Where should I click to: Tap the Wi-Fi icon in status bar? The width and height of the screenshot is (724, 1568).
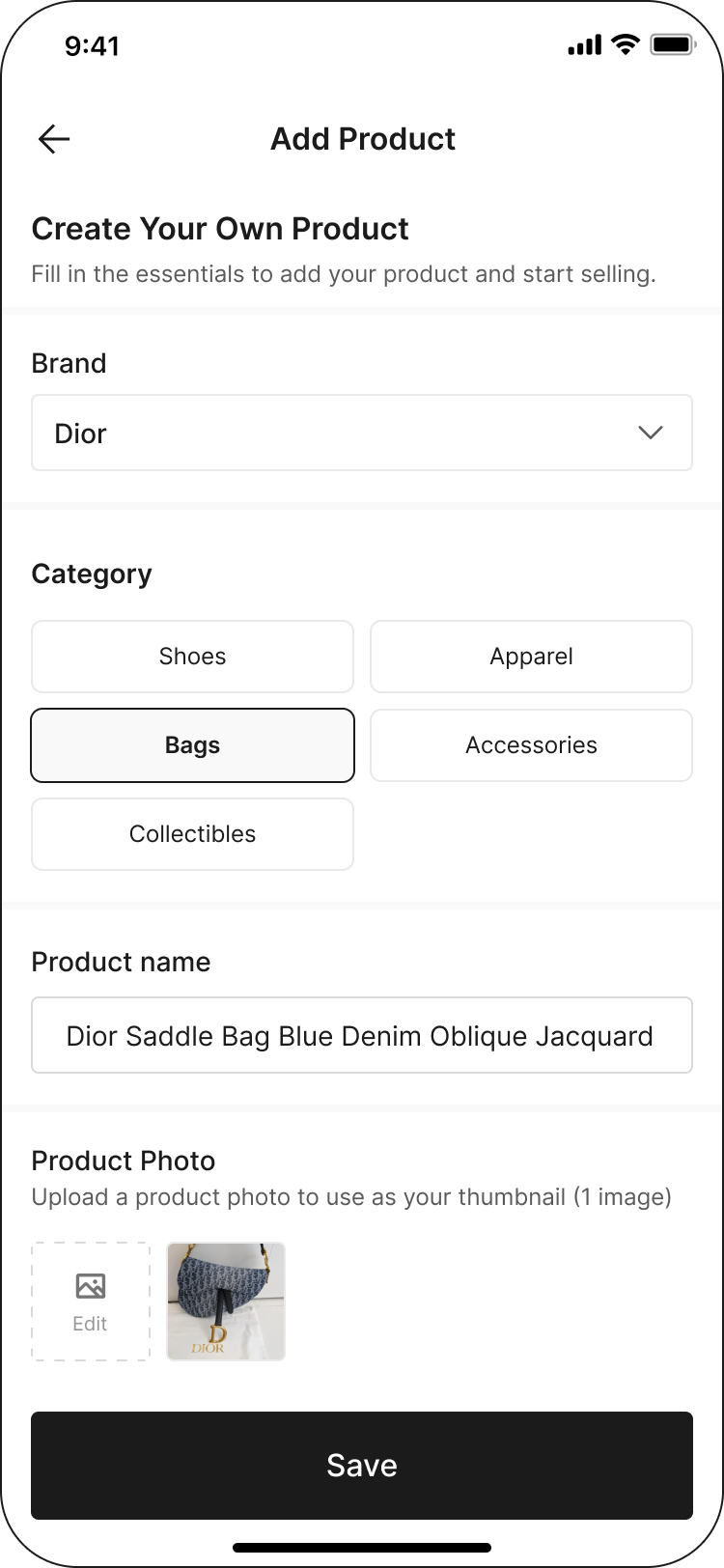click(x=624, y=43)
